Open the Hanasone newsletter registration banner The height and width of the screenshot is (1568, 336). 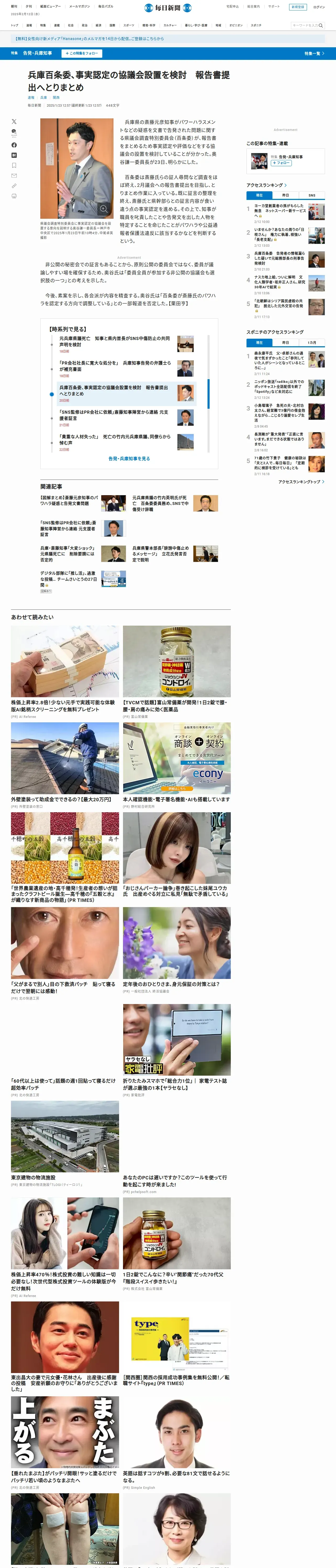point(90,38)
